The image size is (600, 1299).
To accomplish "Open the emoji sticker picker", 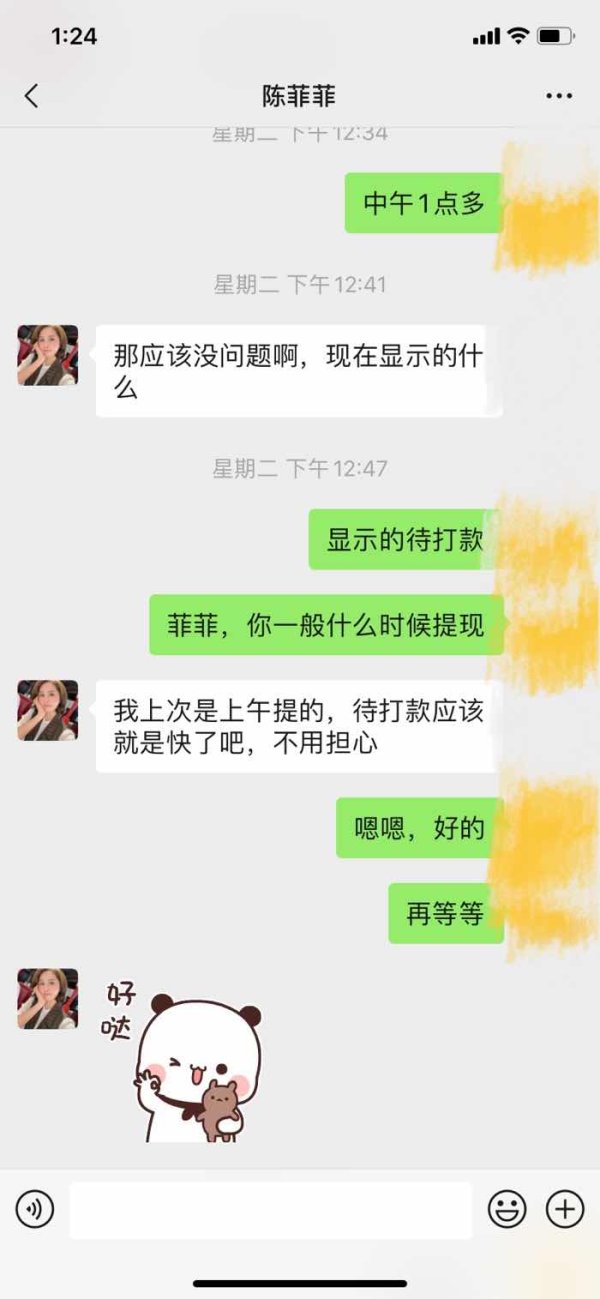I will point(507,1210).
